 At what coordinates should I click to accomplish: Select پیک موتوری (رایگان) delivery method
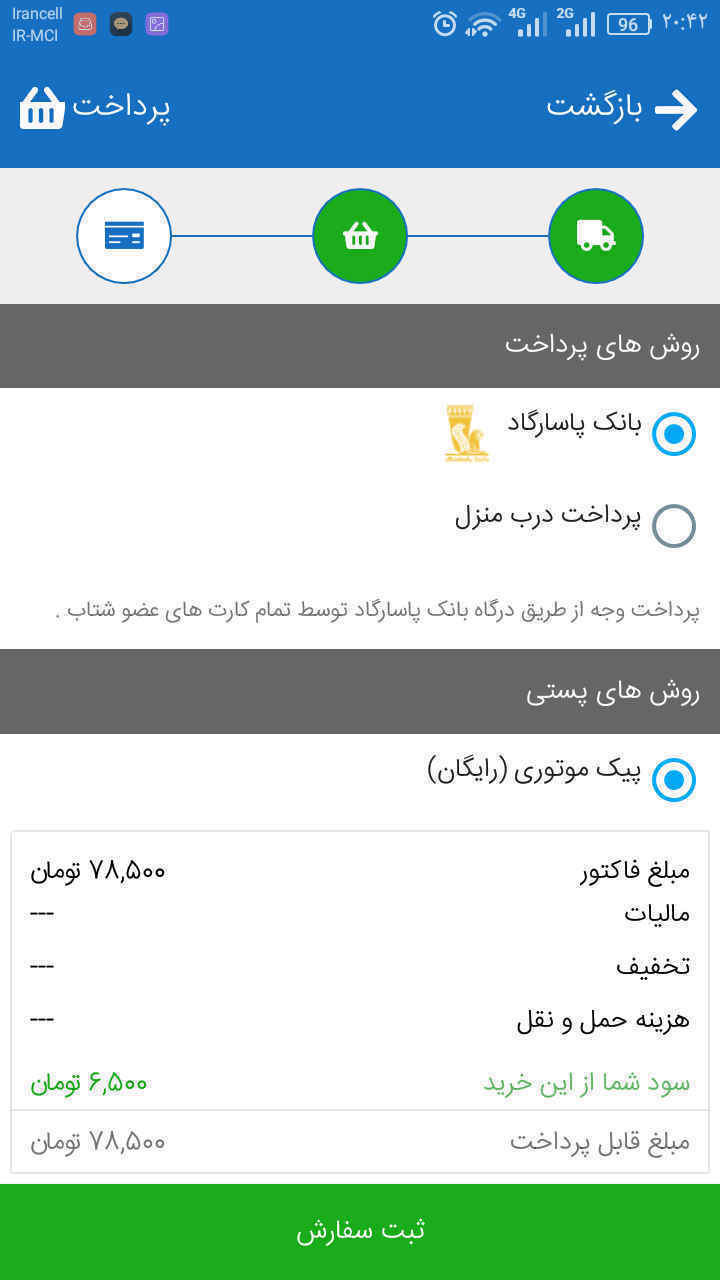coord(673,779)
